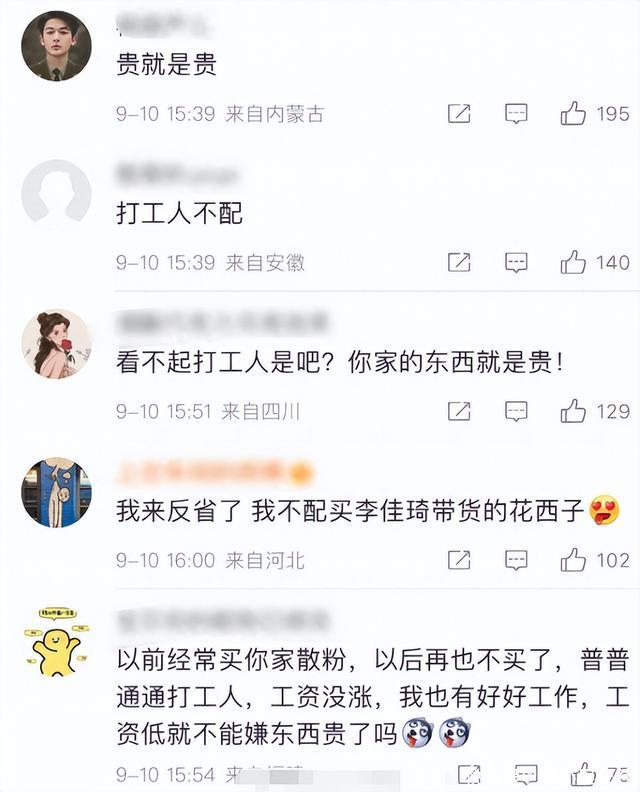Screen dimensions: 640x792
Task: Open the yellow cartoon avatar beside "以前经常买你家散粉"
Action: click(x=56, y=640)
